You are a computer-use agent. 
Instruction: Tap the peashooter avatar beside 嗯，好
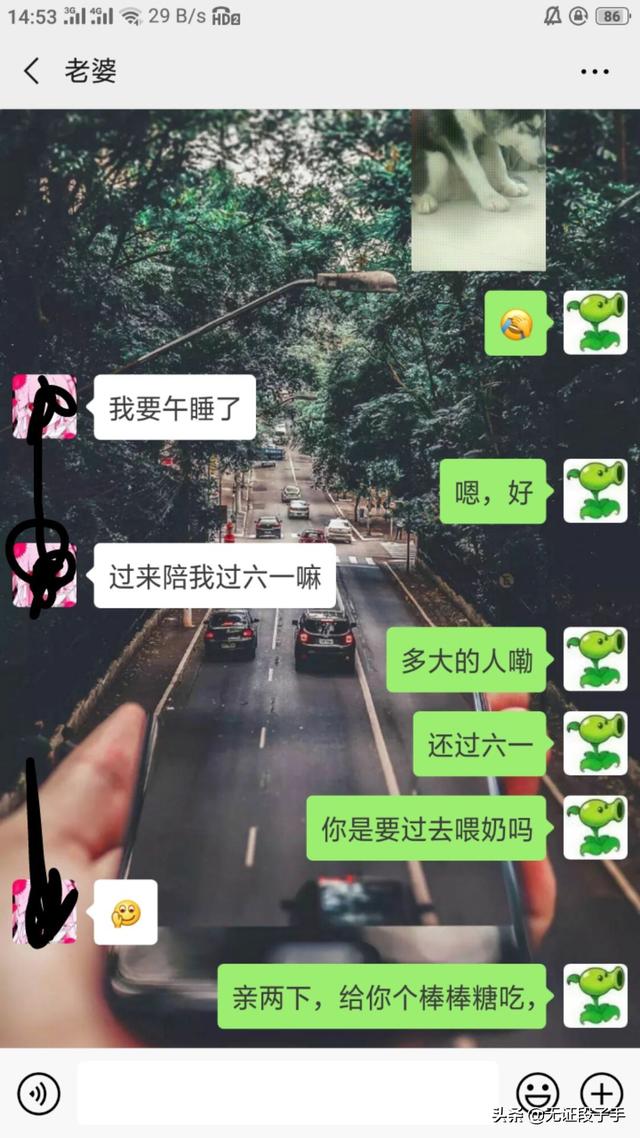tap(595, 491)
